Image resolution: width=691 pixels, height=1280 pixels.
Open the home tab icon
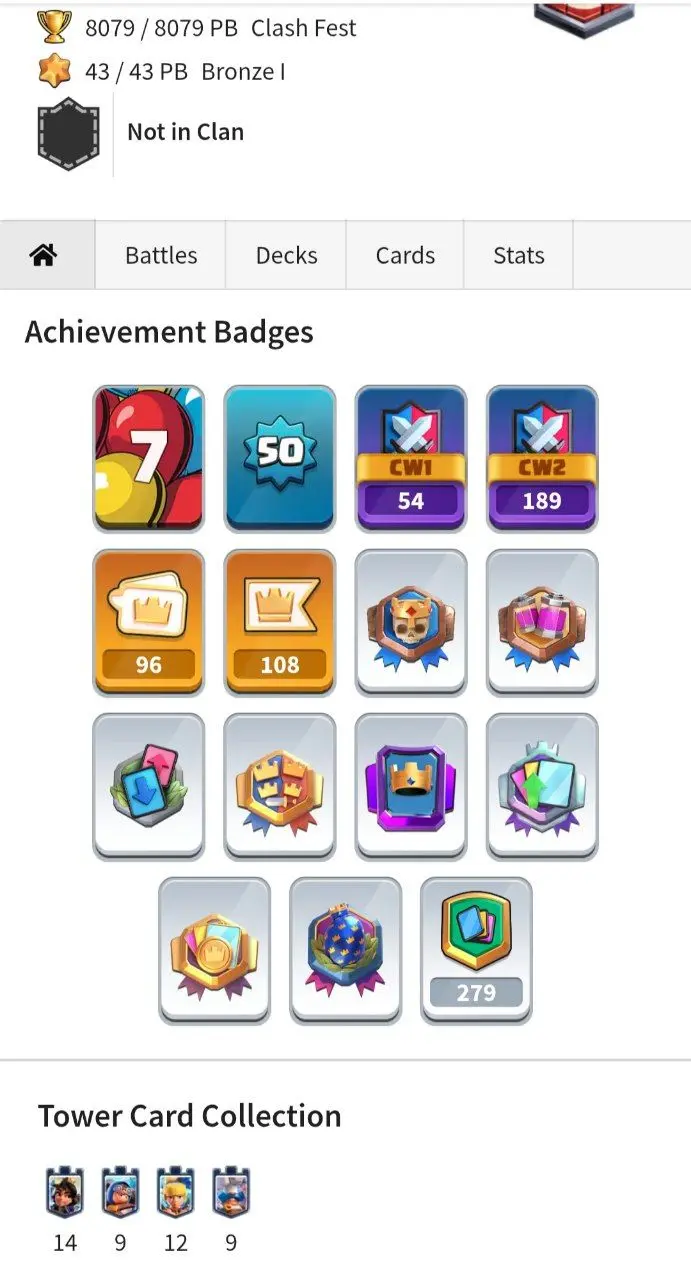(43, 256)
